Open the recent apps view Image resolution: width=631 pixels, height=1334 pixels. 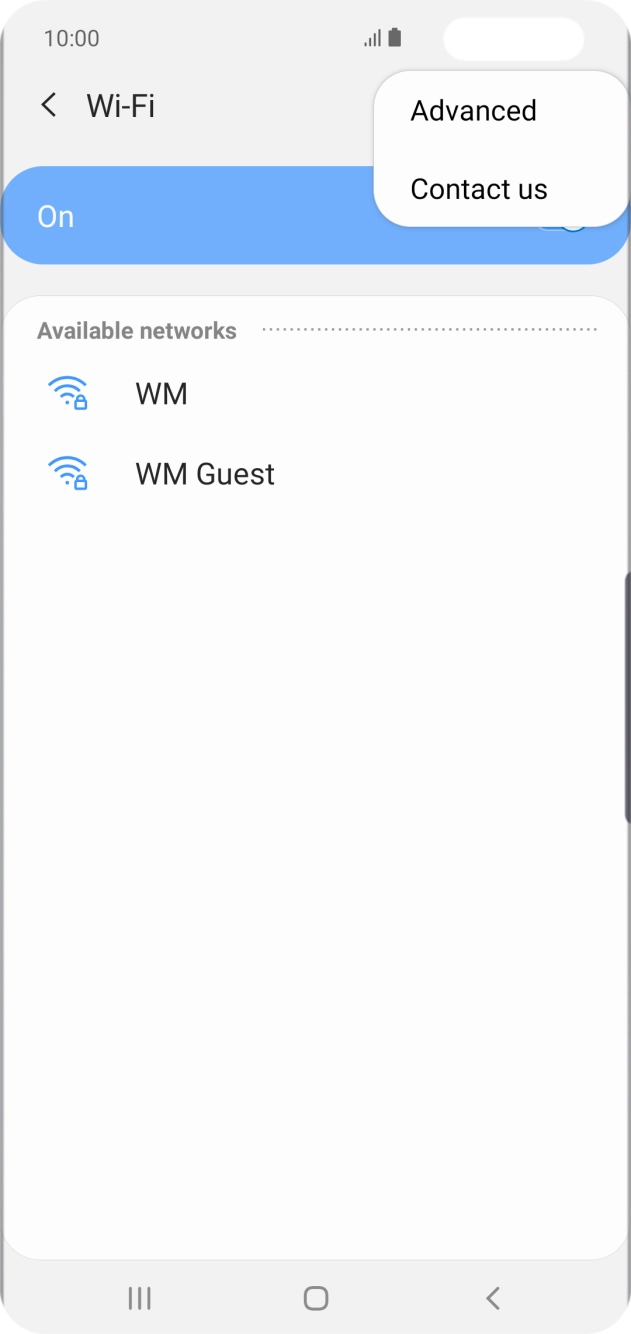(x=139, y=1298)
